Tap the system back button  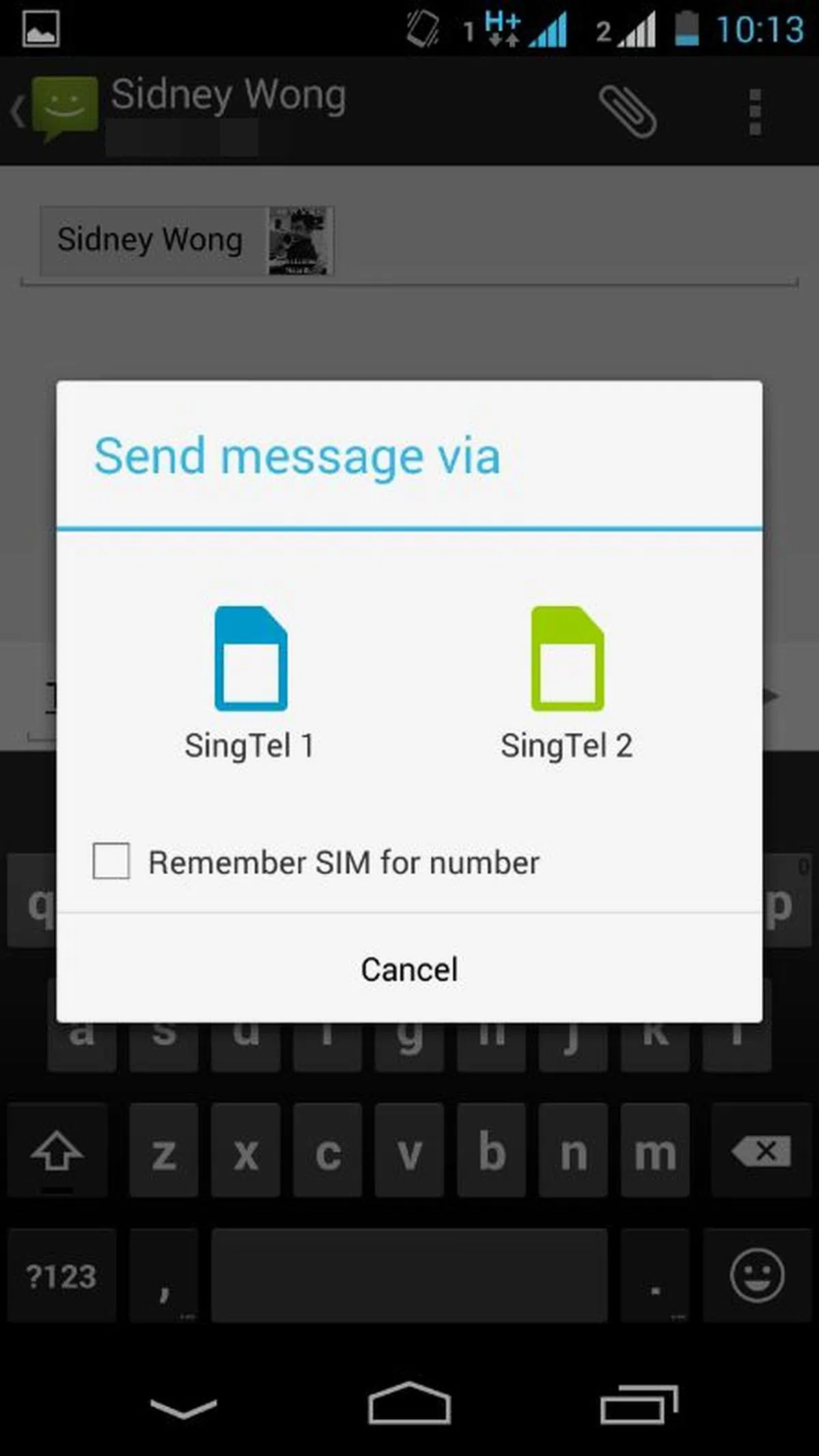[x=183, y=1406]
